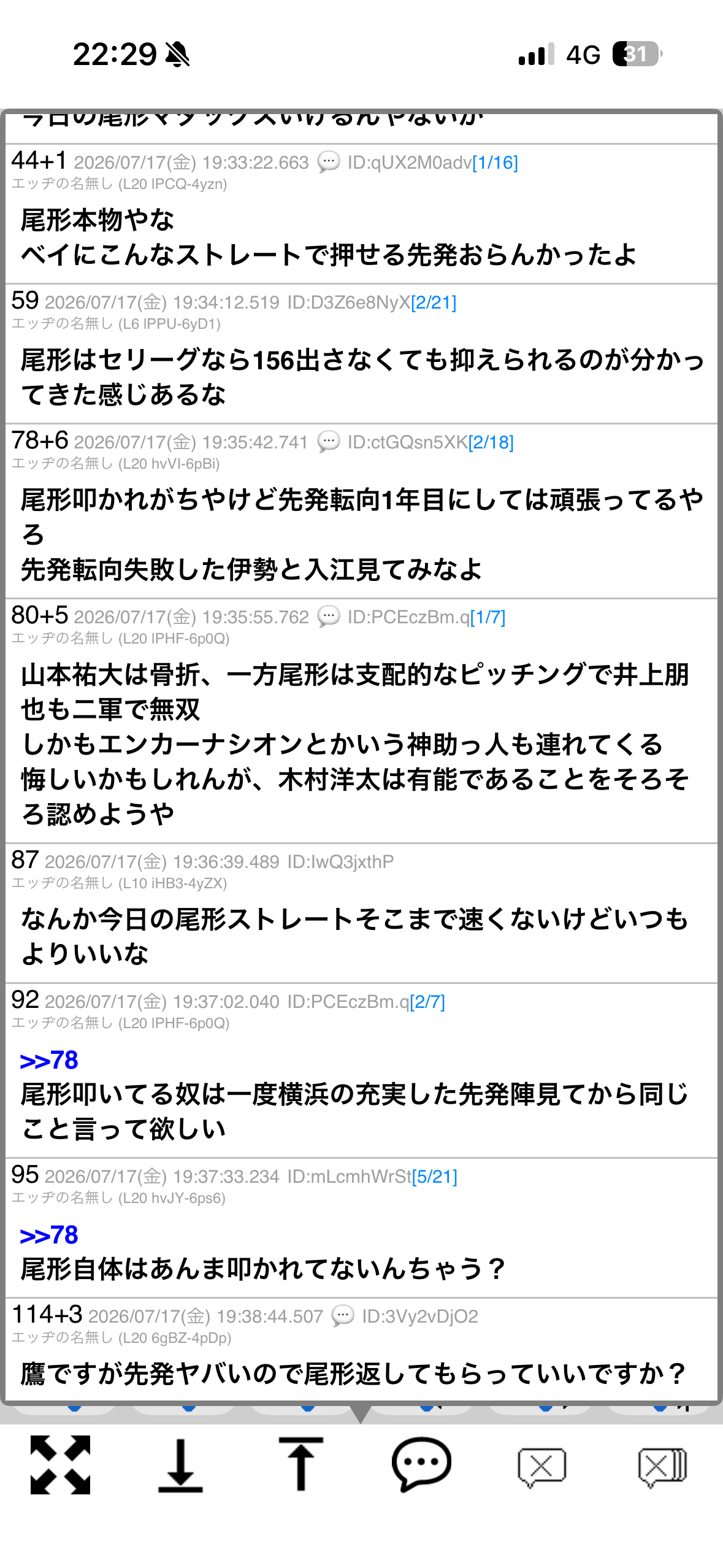Show posts by ID PCEczBm.q [1/7]

click(488, 617)
